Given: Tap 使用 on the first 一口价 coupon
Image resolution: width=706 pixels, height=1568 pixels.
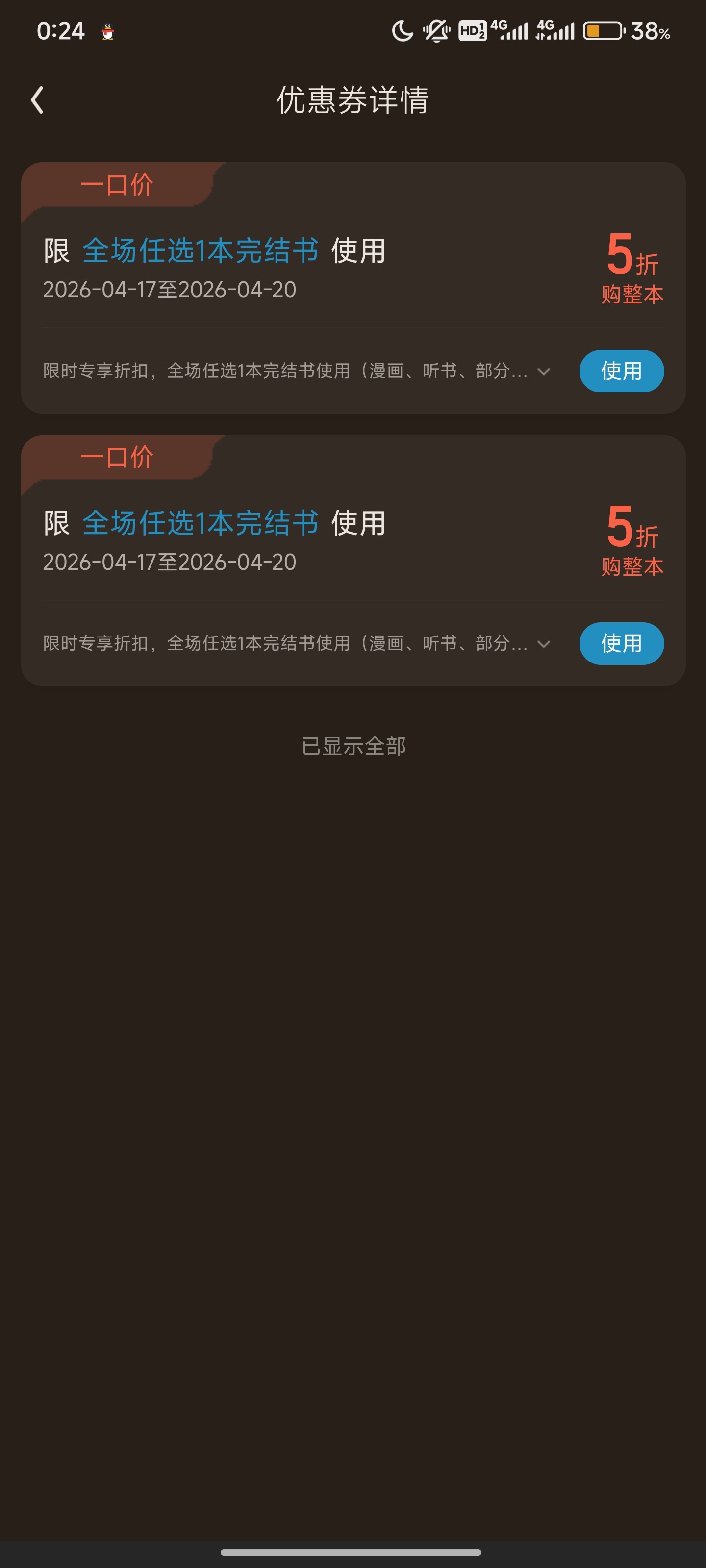Looking at the screenshot, I should pyautogui.click(x=621, y=371).
